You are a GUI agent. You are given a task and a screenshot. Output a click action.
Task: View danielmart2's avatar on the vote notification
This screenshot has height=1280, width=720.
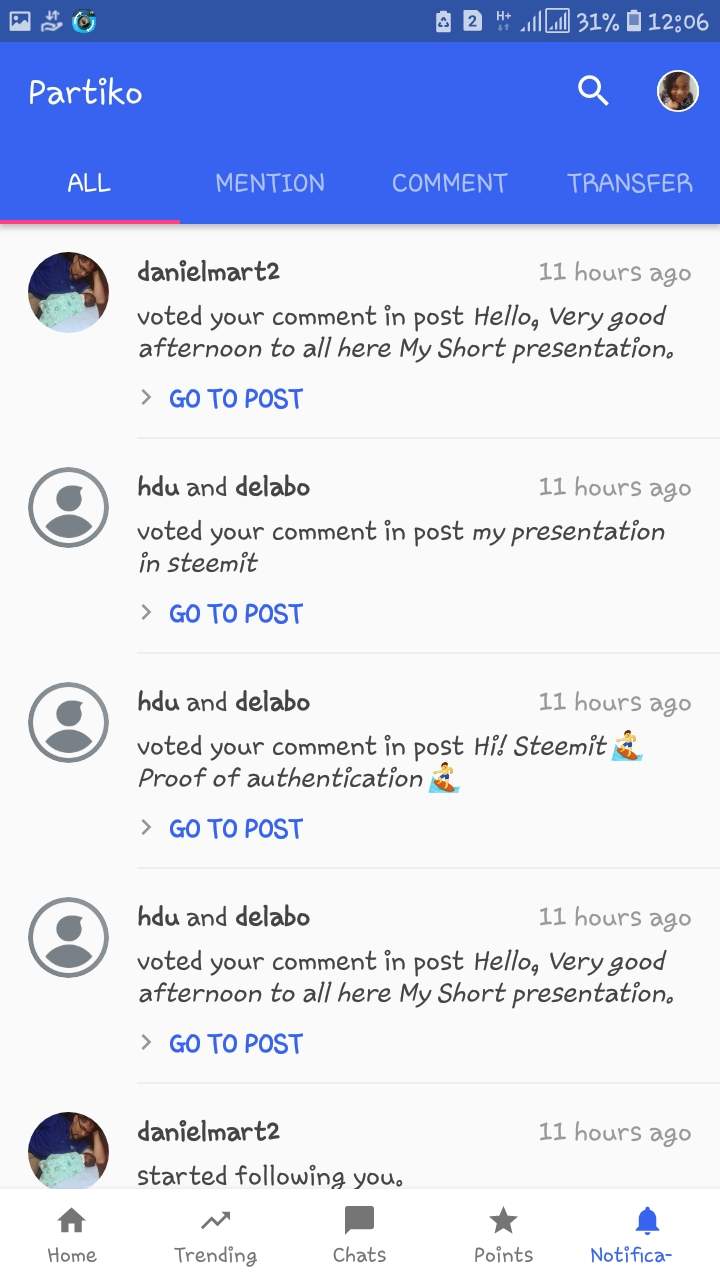pos(68,292)
